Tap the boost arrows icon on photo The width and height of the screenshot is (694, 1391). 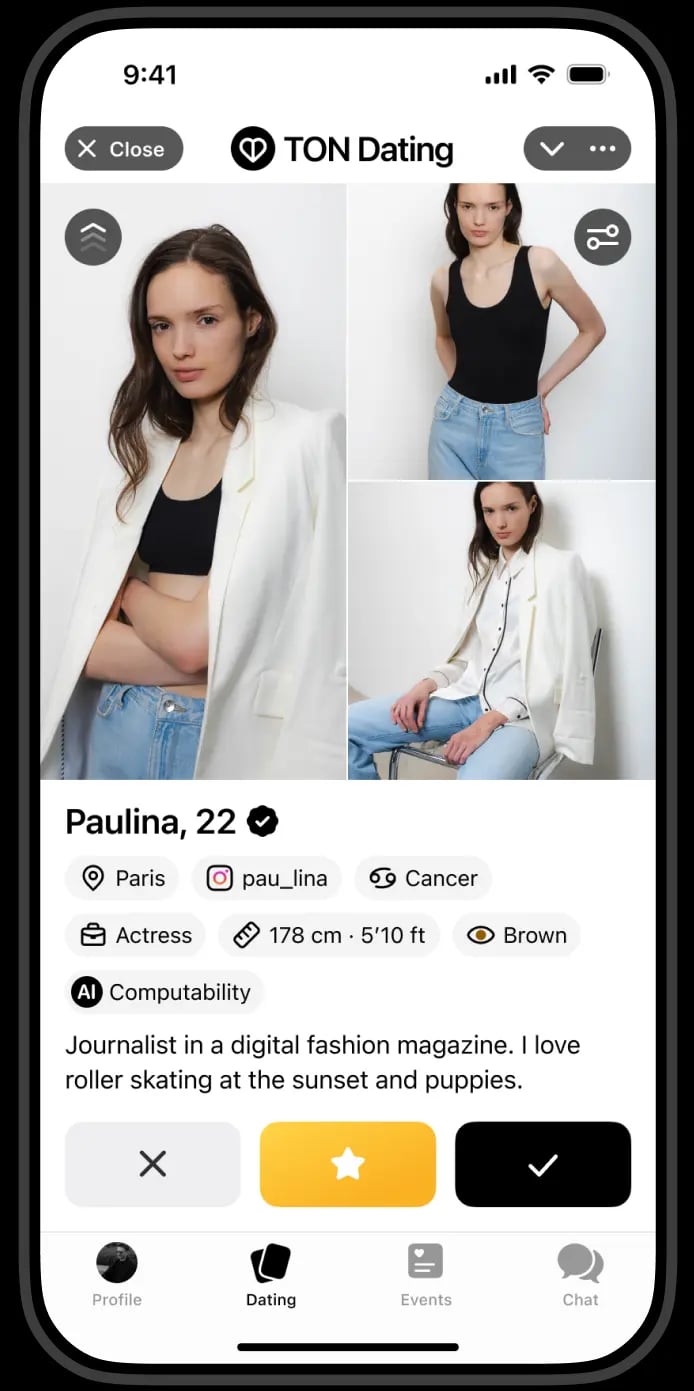93,237
